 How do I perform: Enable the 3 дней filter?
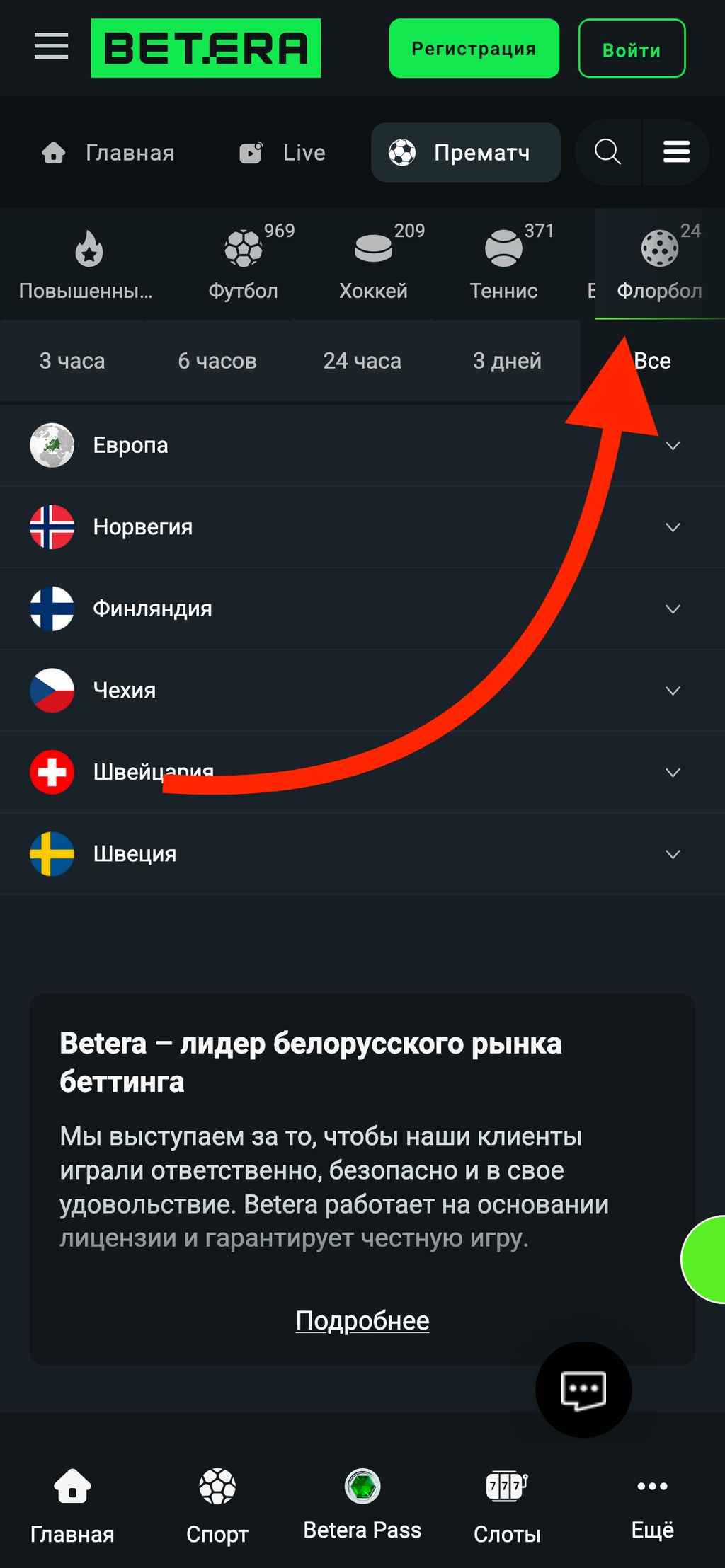pos(508,361)
